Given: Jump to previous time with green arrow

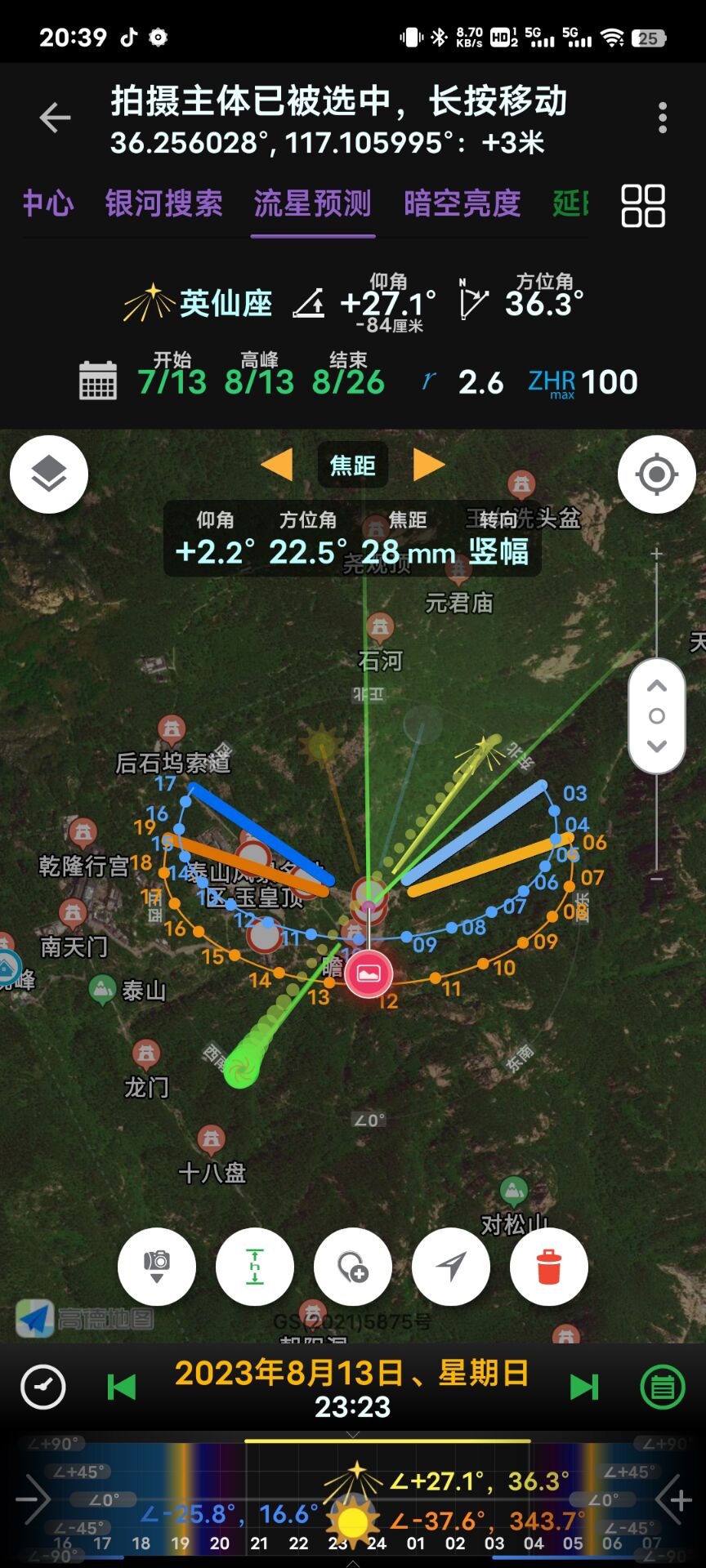Looking at the screenshot, I should coord(122,1387).
